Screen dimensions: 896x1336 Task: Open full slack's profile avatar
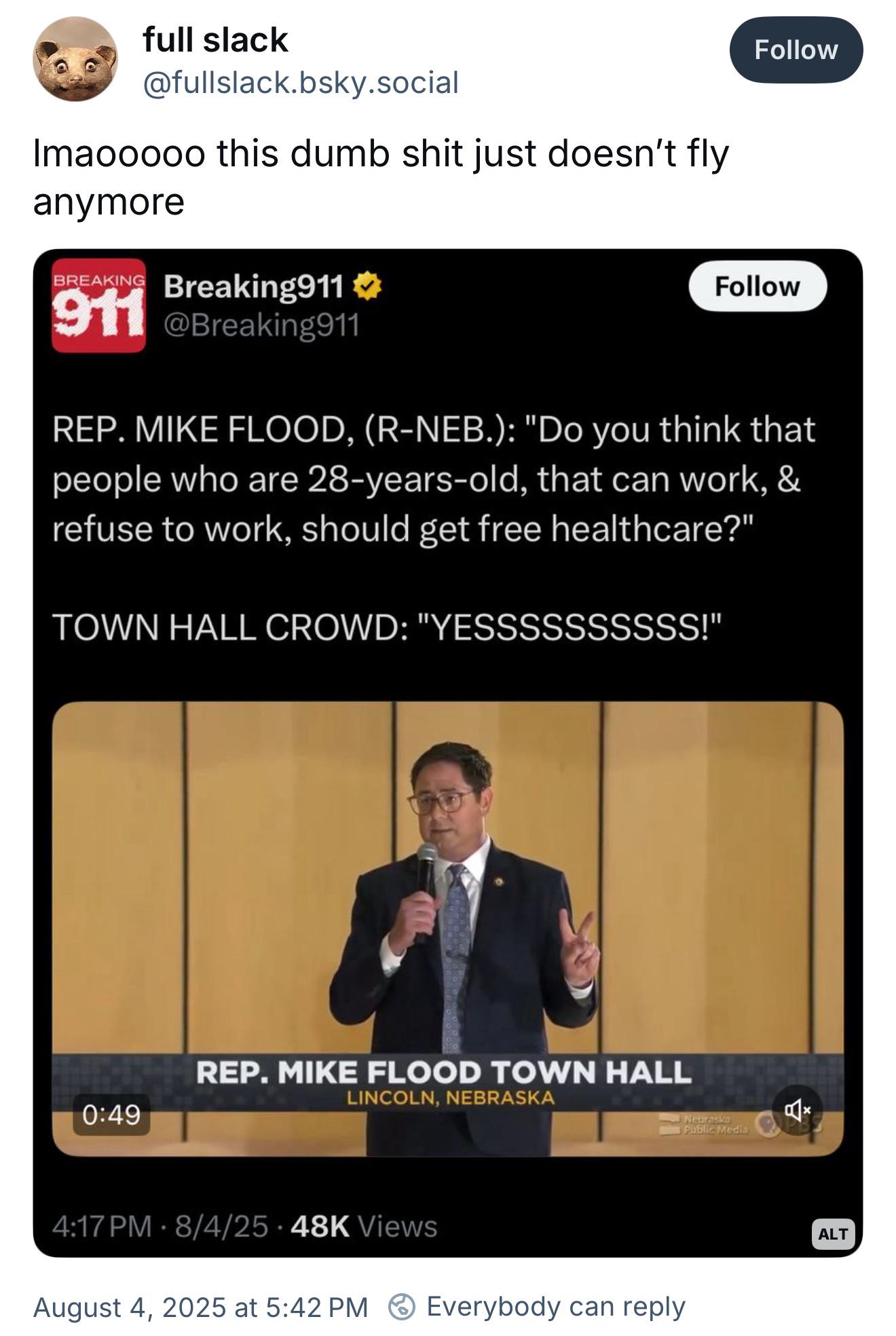(75, 60)
